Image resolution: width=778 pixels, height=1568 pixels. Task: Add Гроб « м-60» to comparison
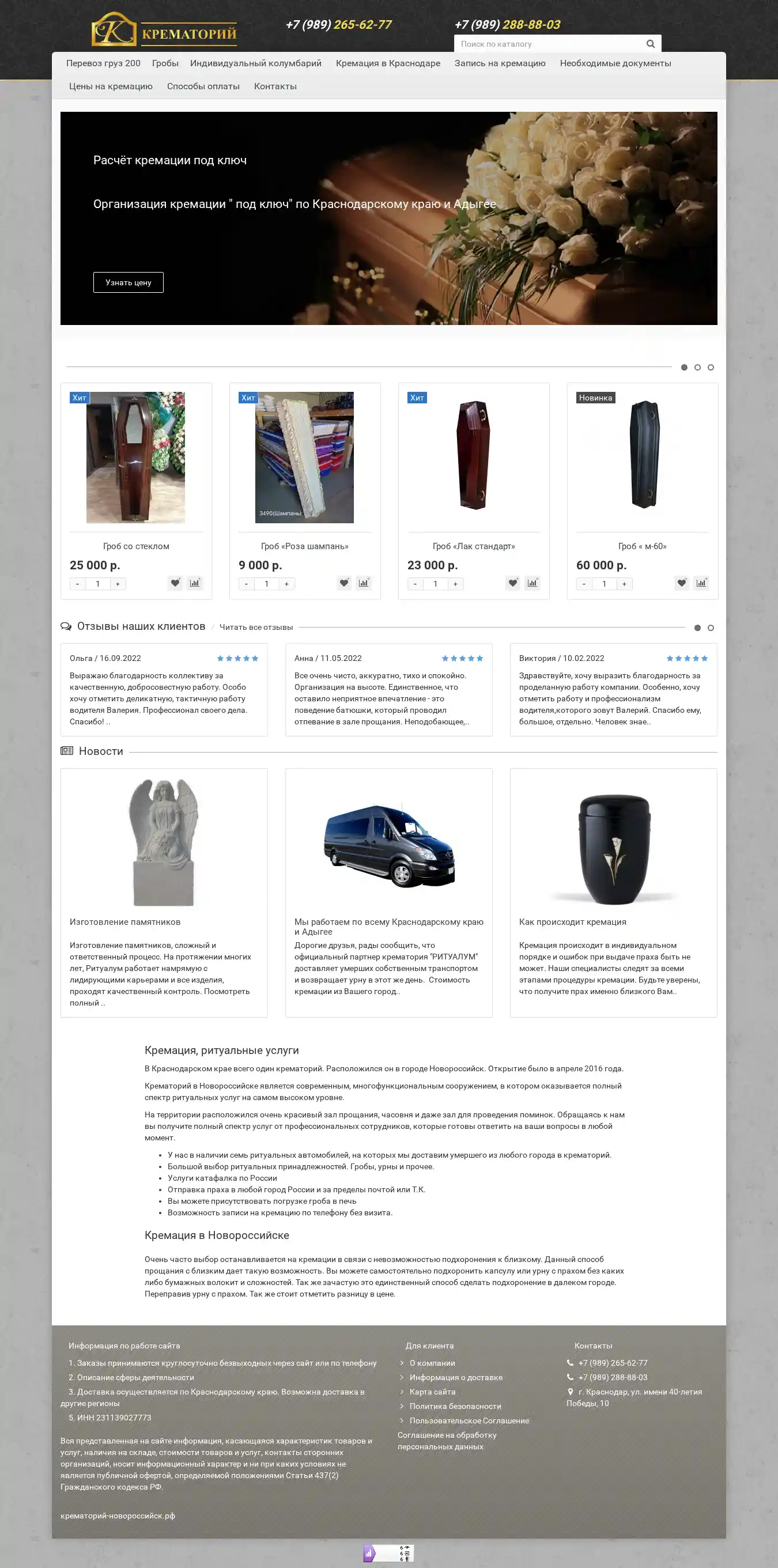click(x=701, y=583)
